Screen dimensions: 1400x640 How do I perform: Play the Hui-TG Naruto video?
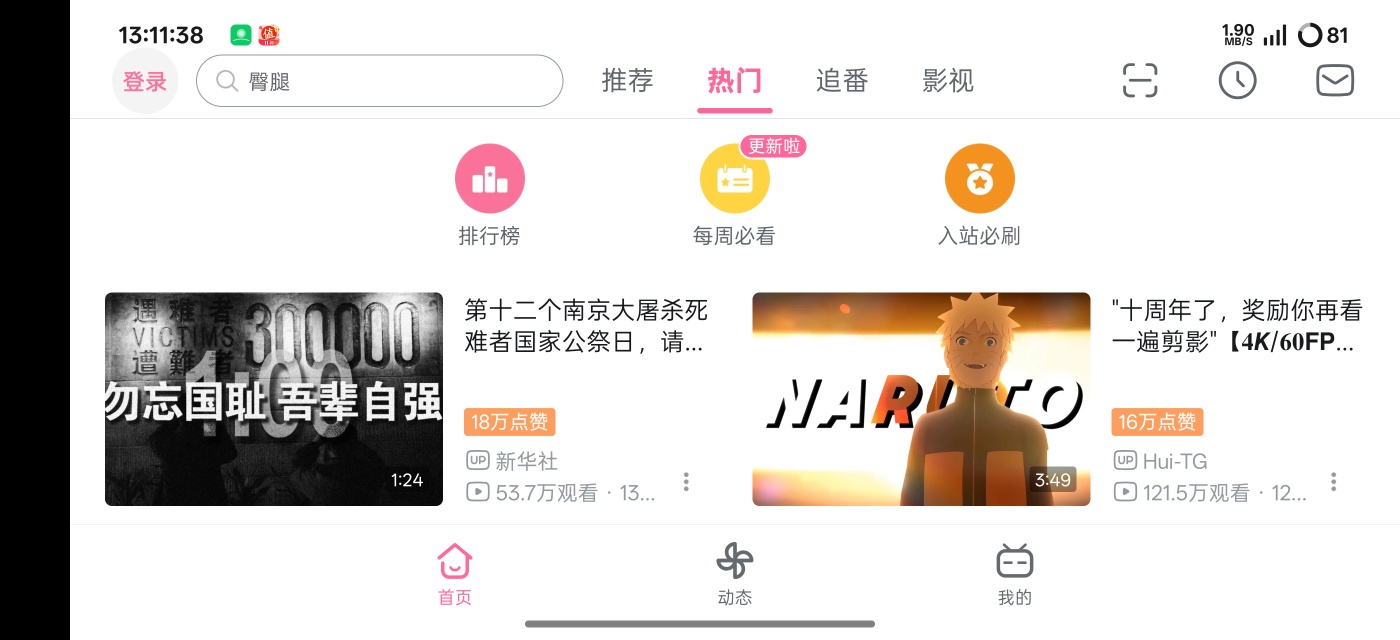point(921,399)
